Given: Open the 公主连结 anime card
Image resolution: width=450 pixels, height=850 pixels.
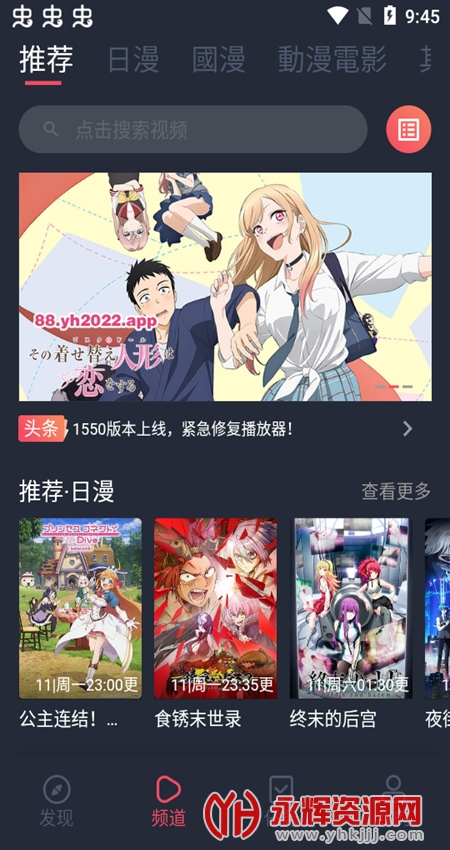Looking at the screenshot, I should [x=80, y=623].
